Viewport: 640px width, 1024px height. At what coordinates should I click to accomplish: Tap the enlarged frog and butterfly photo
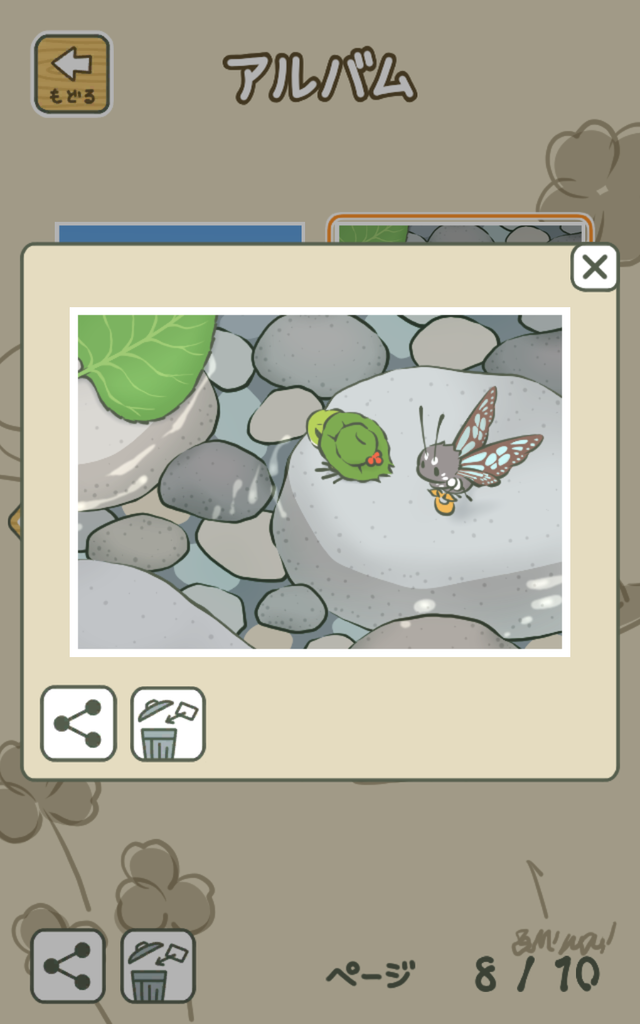pyautogui.click(x=320, y=482)
